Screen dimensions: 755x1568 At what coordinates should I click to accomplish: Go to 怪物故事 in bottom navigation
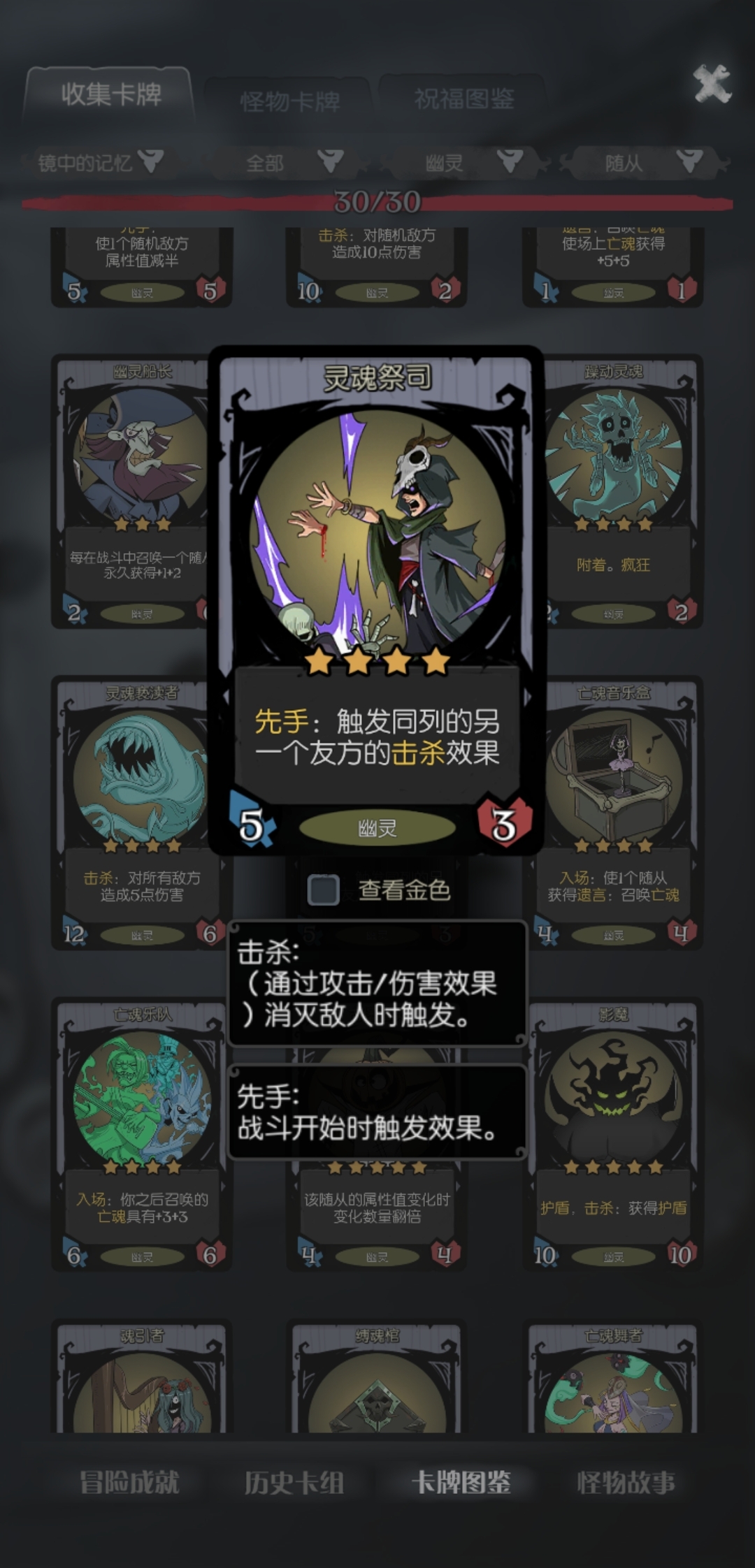(x=626, y=1482)
